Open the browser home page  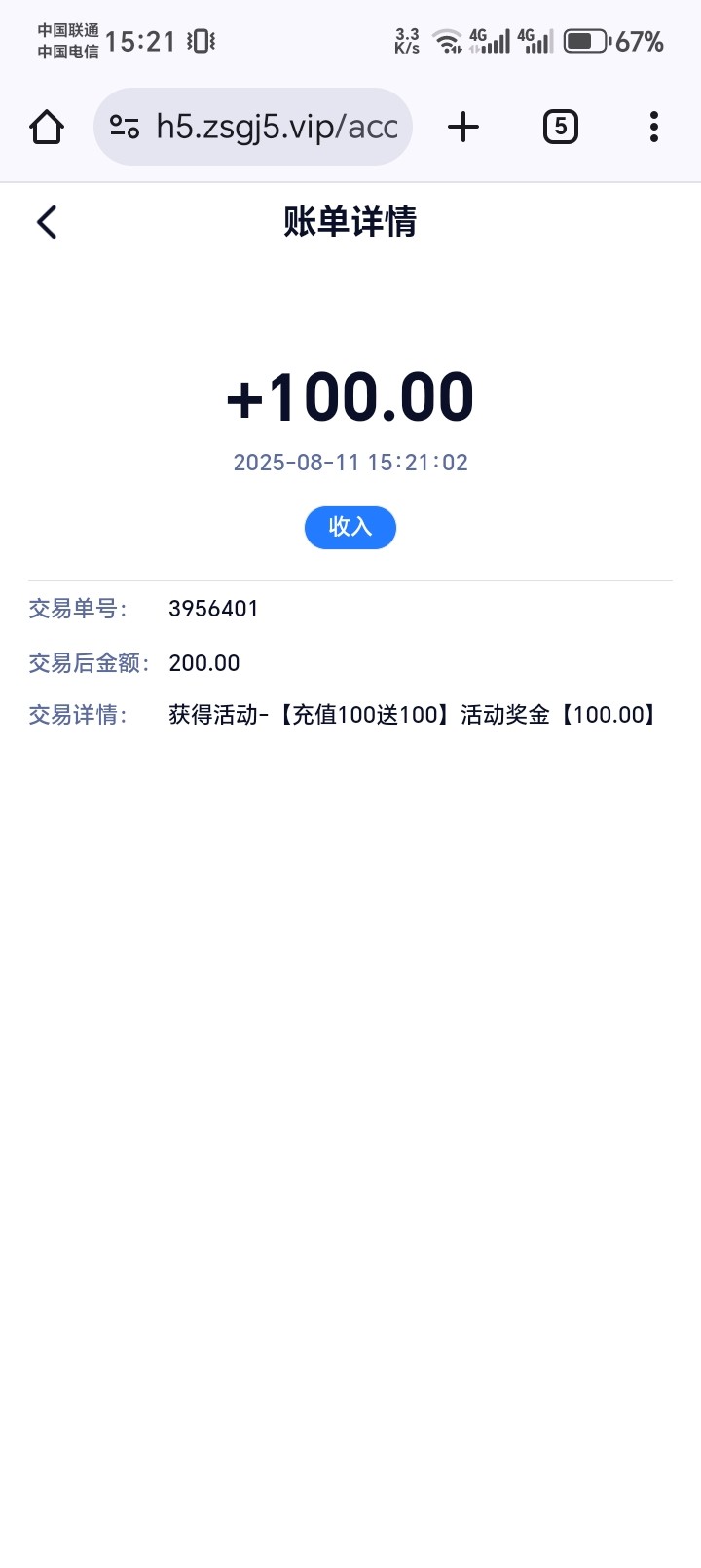[47, 127]
